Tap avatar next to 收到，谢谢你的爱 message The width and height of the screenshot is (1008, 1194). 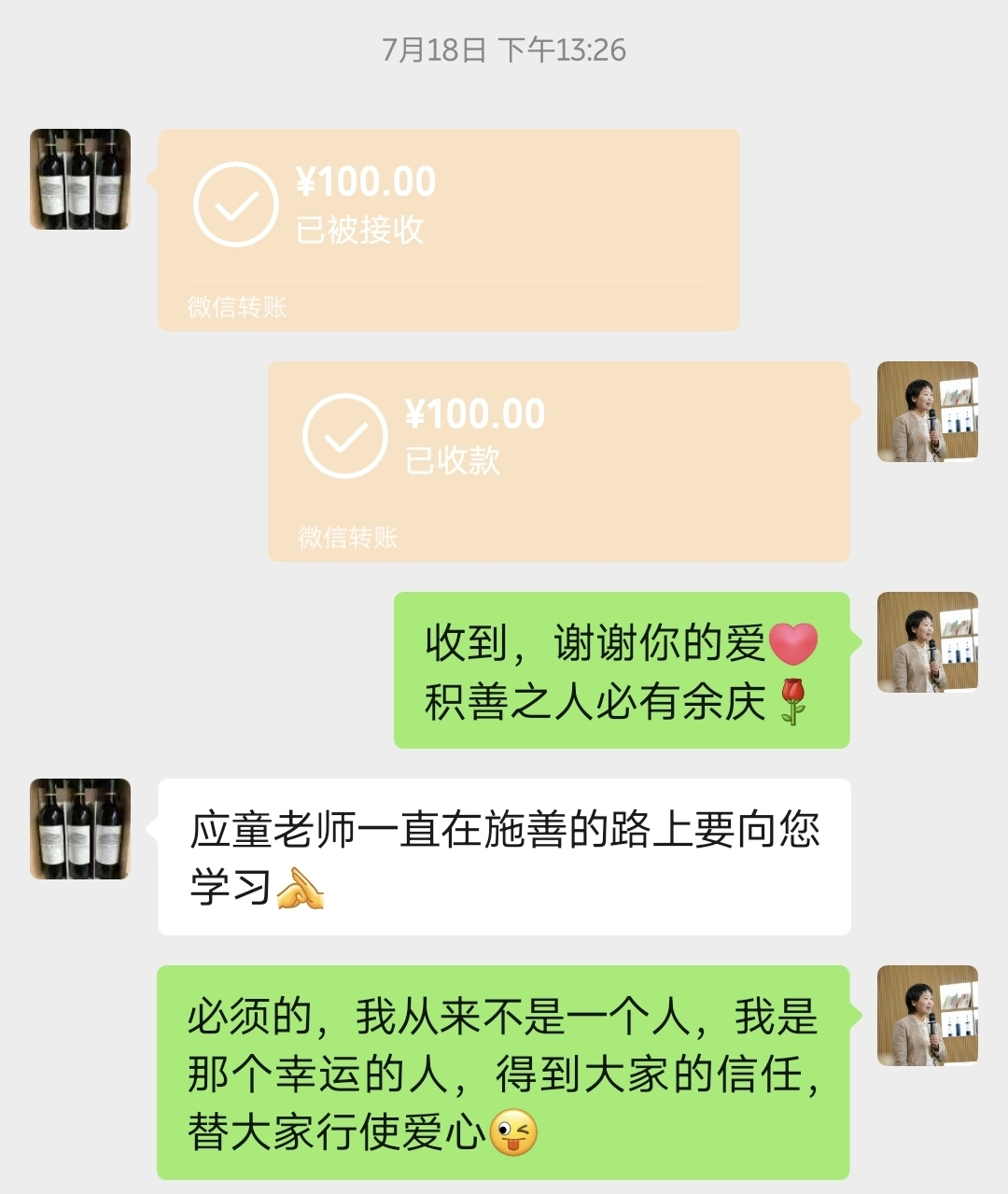[927, 642]
